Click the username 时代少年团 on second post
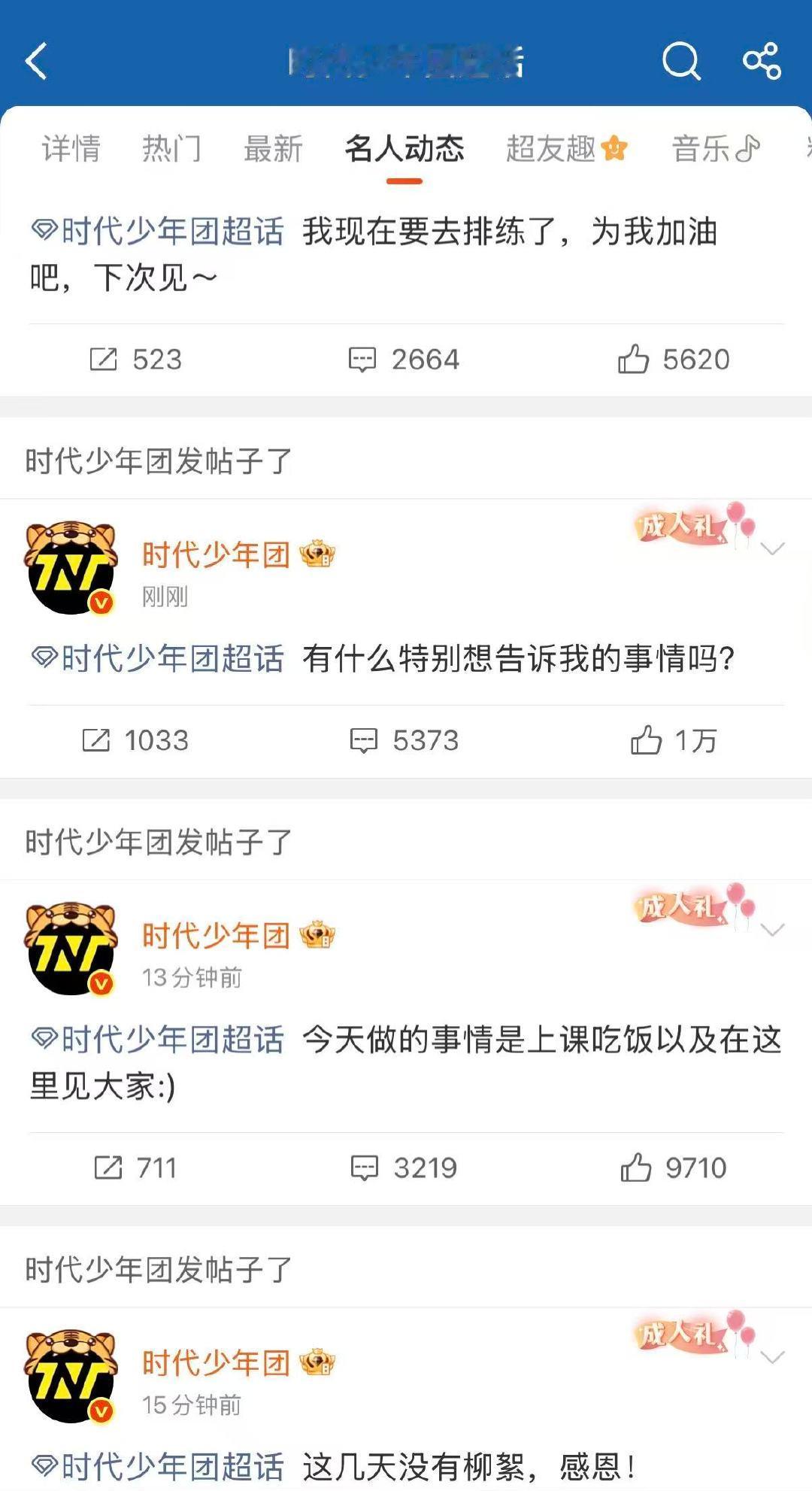Image resolution: width=812 pixels, height=1491 pixels. [214, 555]
